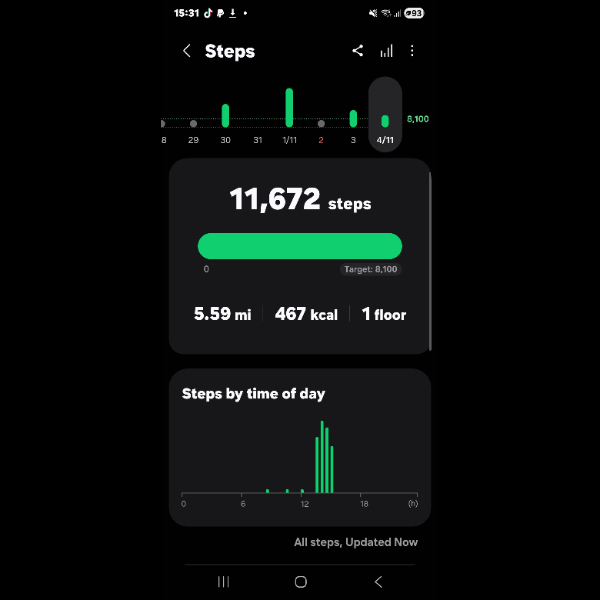The width and height of the screenshot is (600, 600).
Task: Select the 30 day bar
Action: [225, 117]
